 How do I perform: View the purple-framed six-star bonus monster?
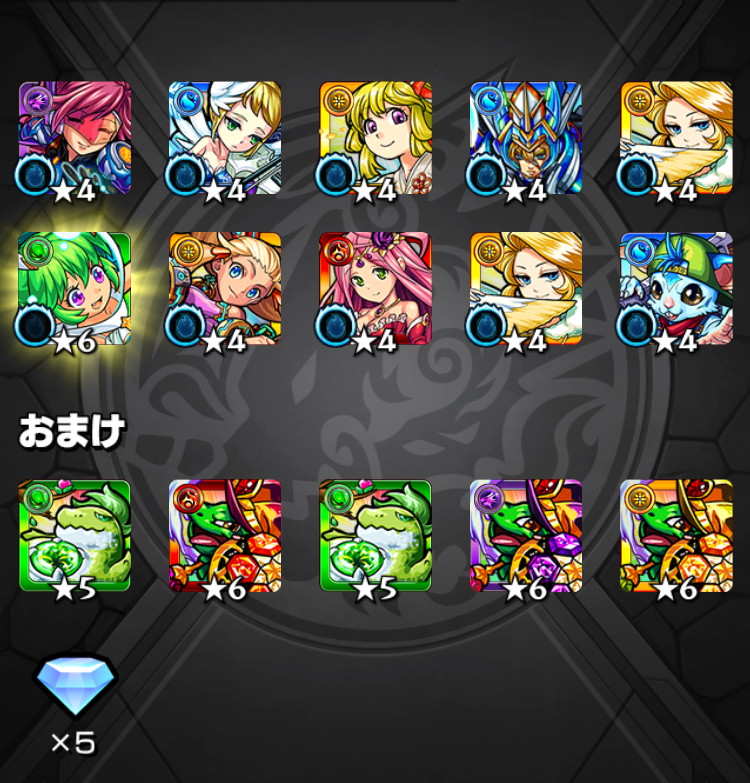click(x=526, y=535)
